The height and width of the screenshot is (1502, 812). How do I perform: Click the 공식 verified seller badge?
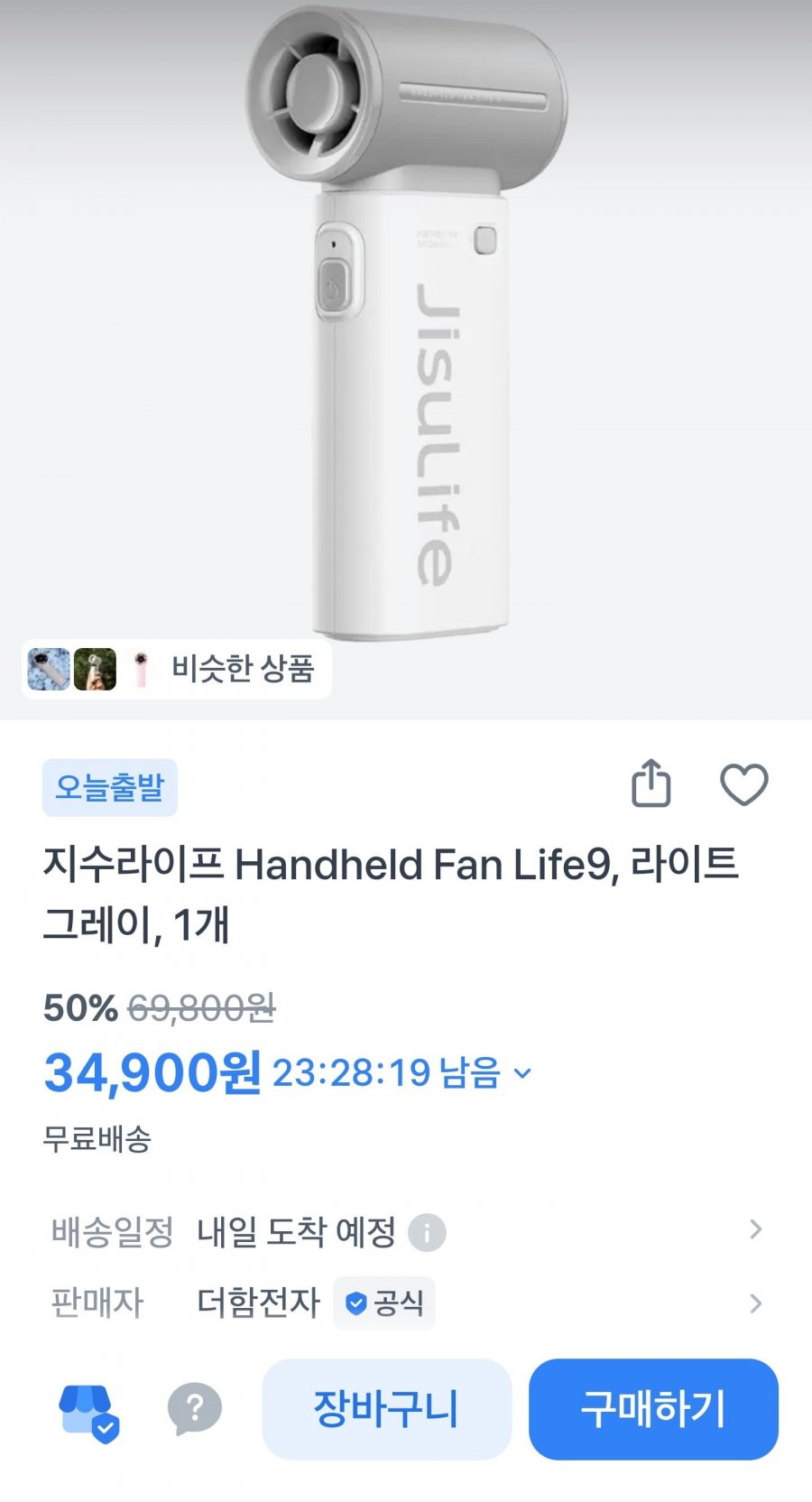coord(383,1303)
